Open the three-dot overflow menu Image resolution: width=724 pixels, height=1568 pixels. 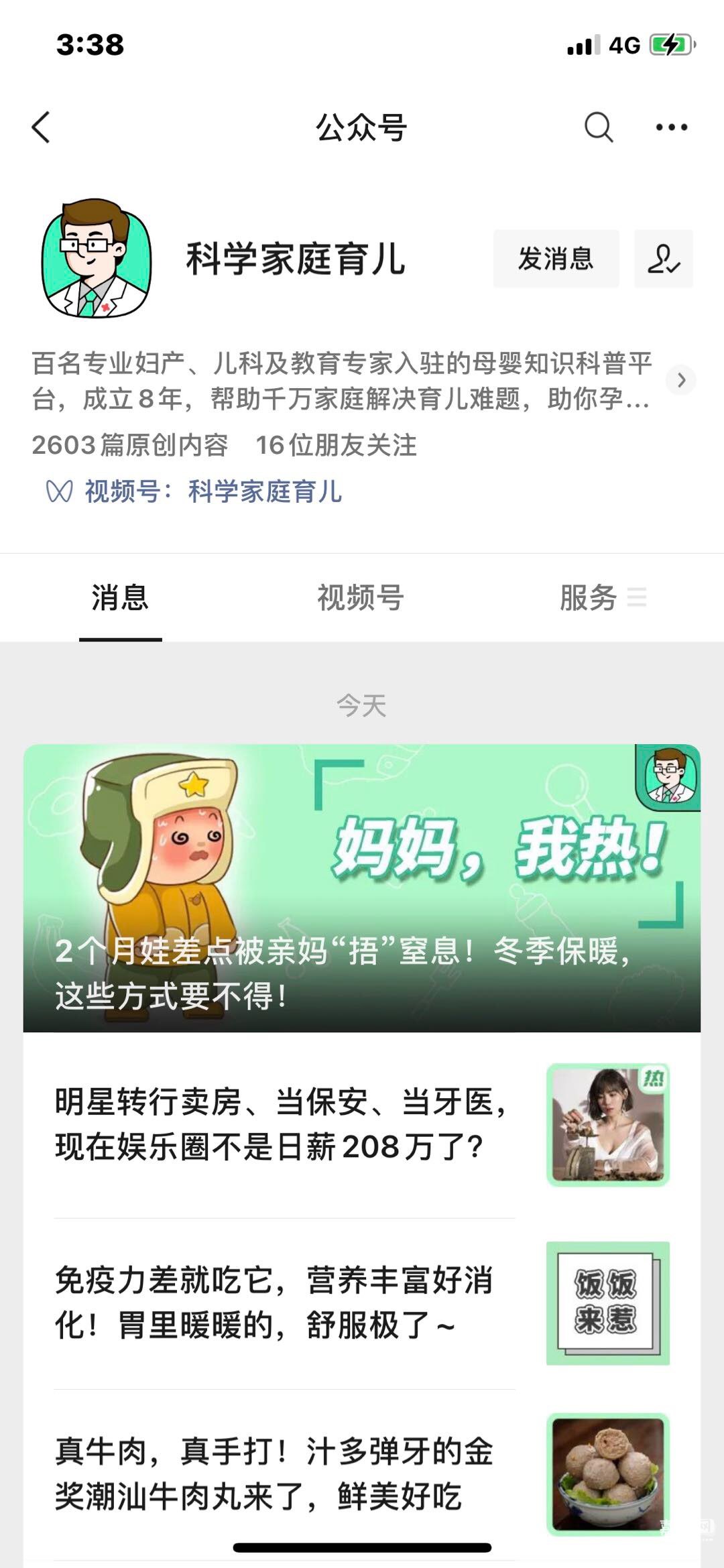tap(671, 127)
